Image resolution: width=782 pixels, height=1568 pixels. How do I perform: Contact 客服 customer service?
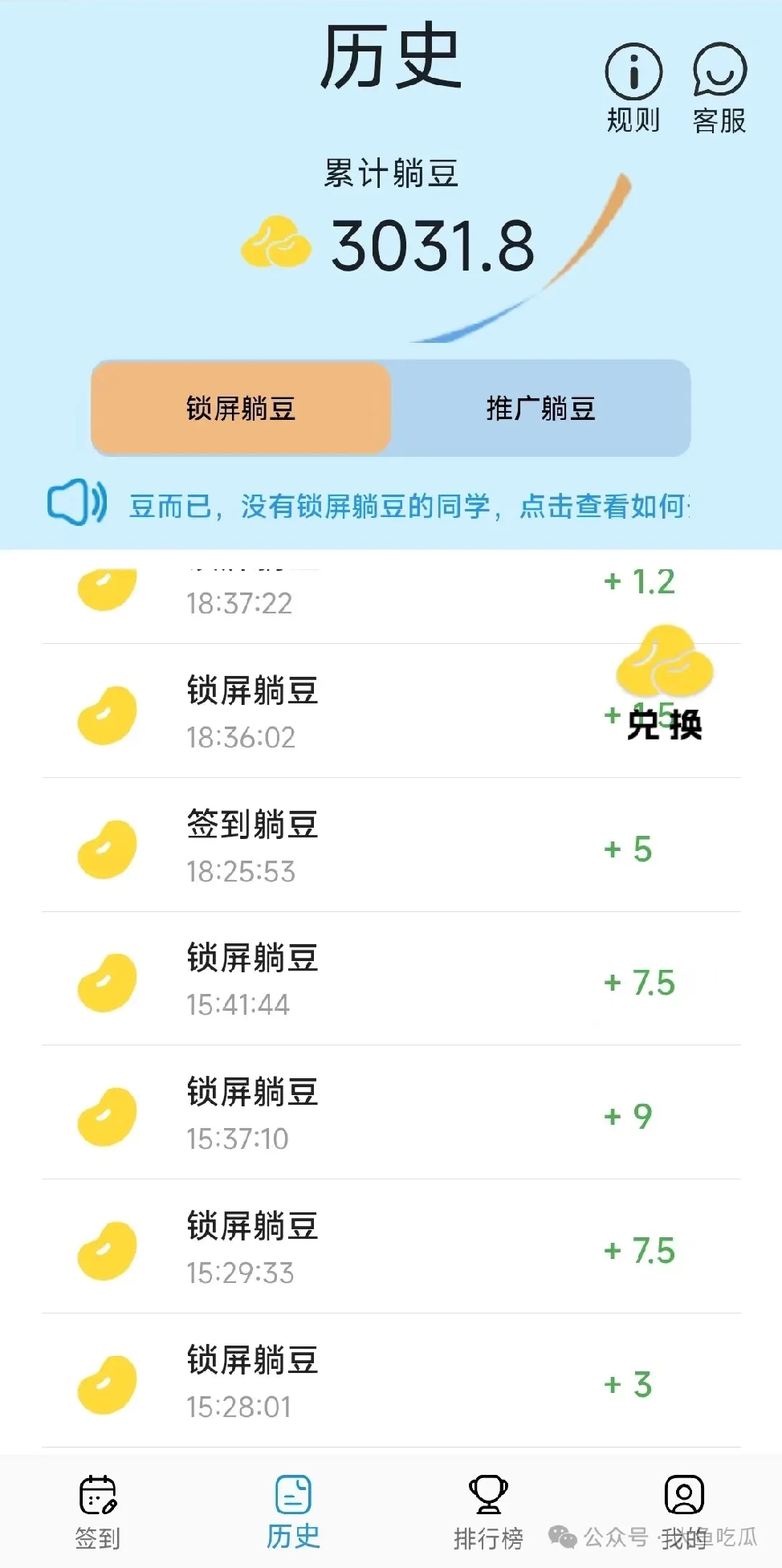720,88
